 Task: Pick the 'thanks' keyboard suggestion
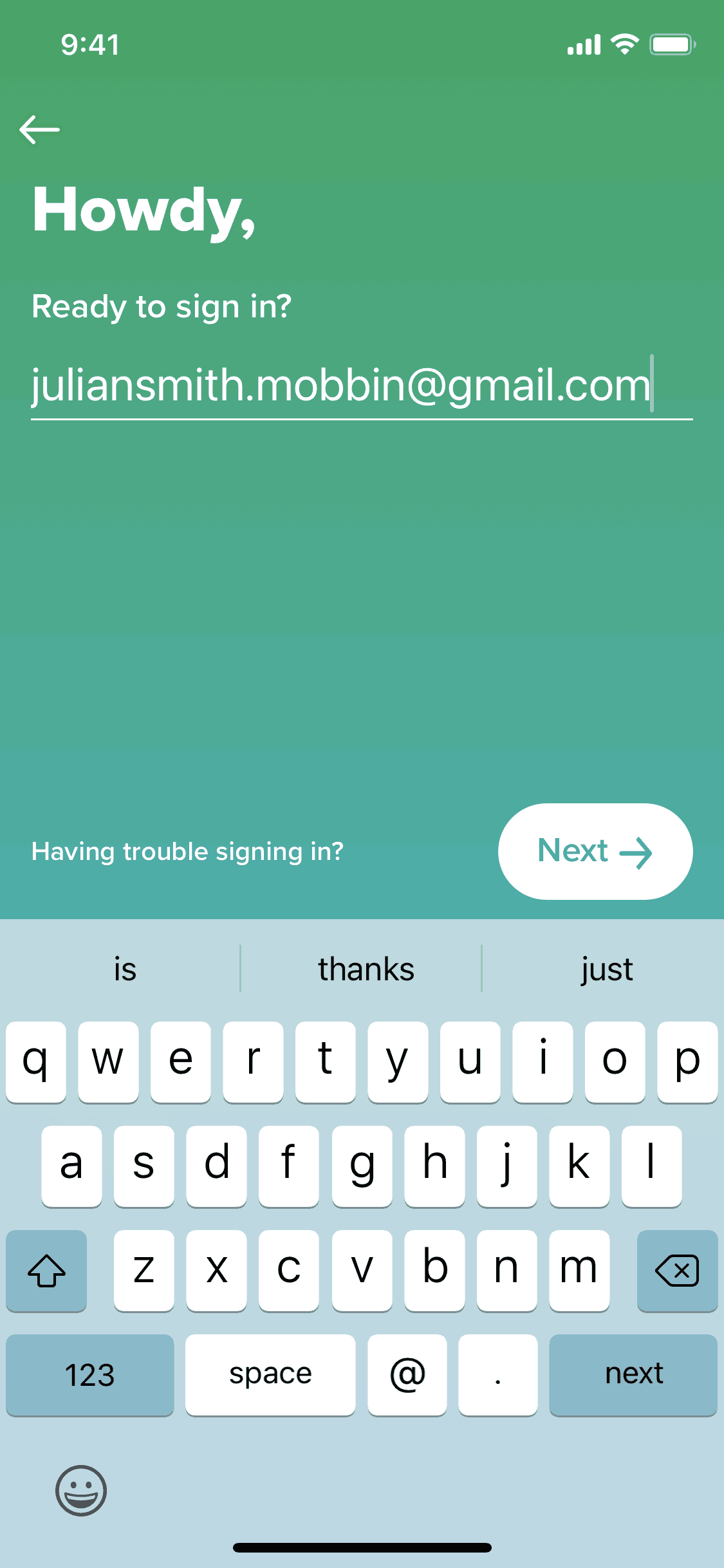tap(366, 969)
